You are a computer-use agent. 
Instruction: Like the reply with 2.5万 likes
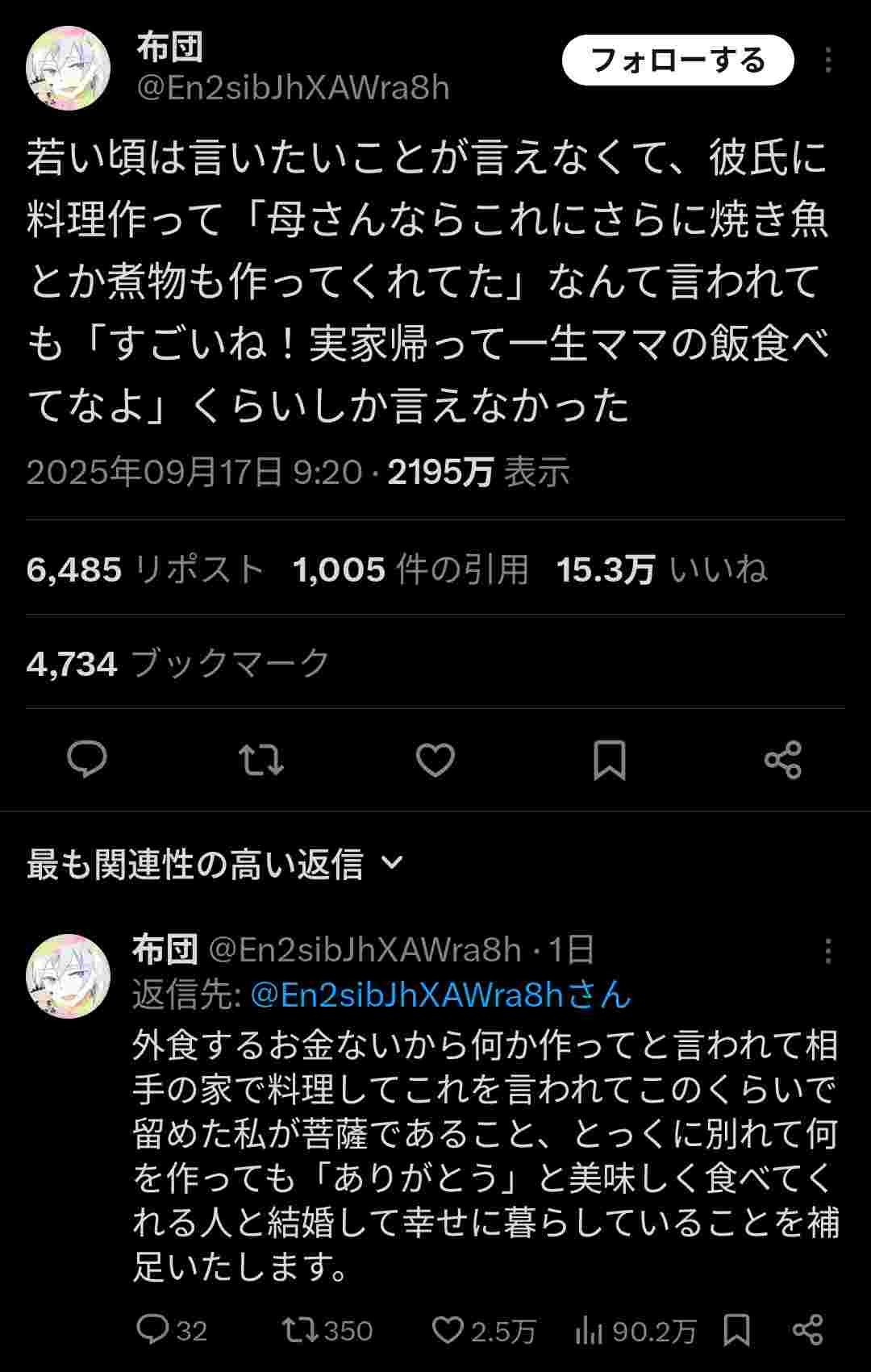(x=482, y=1329)
